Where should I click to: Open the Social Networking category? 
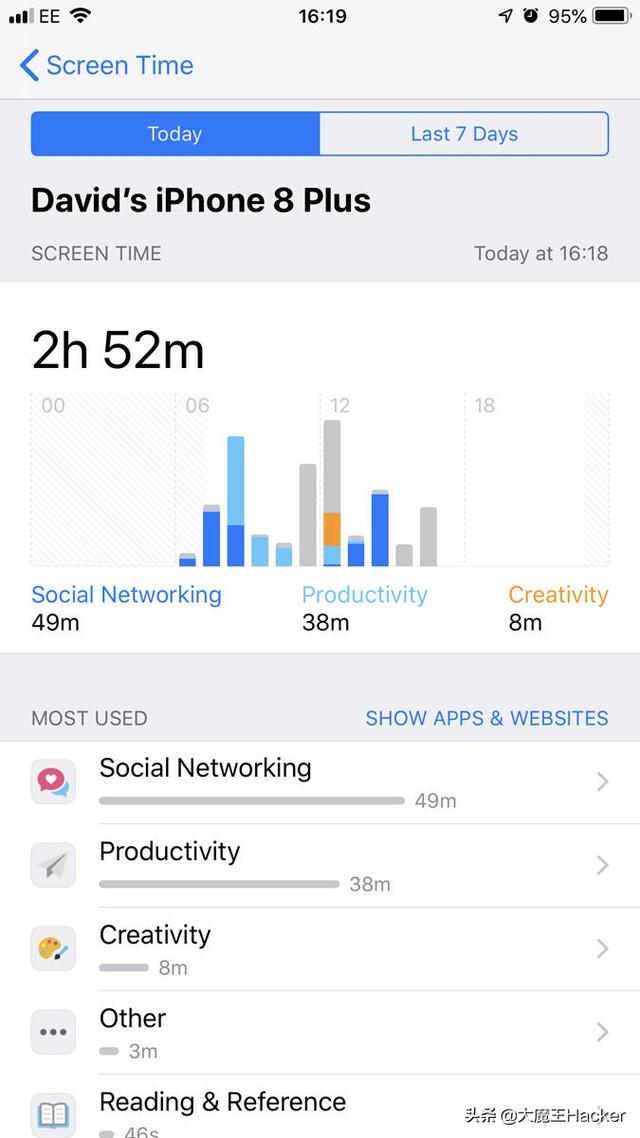[x=320, y=782]
